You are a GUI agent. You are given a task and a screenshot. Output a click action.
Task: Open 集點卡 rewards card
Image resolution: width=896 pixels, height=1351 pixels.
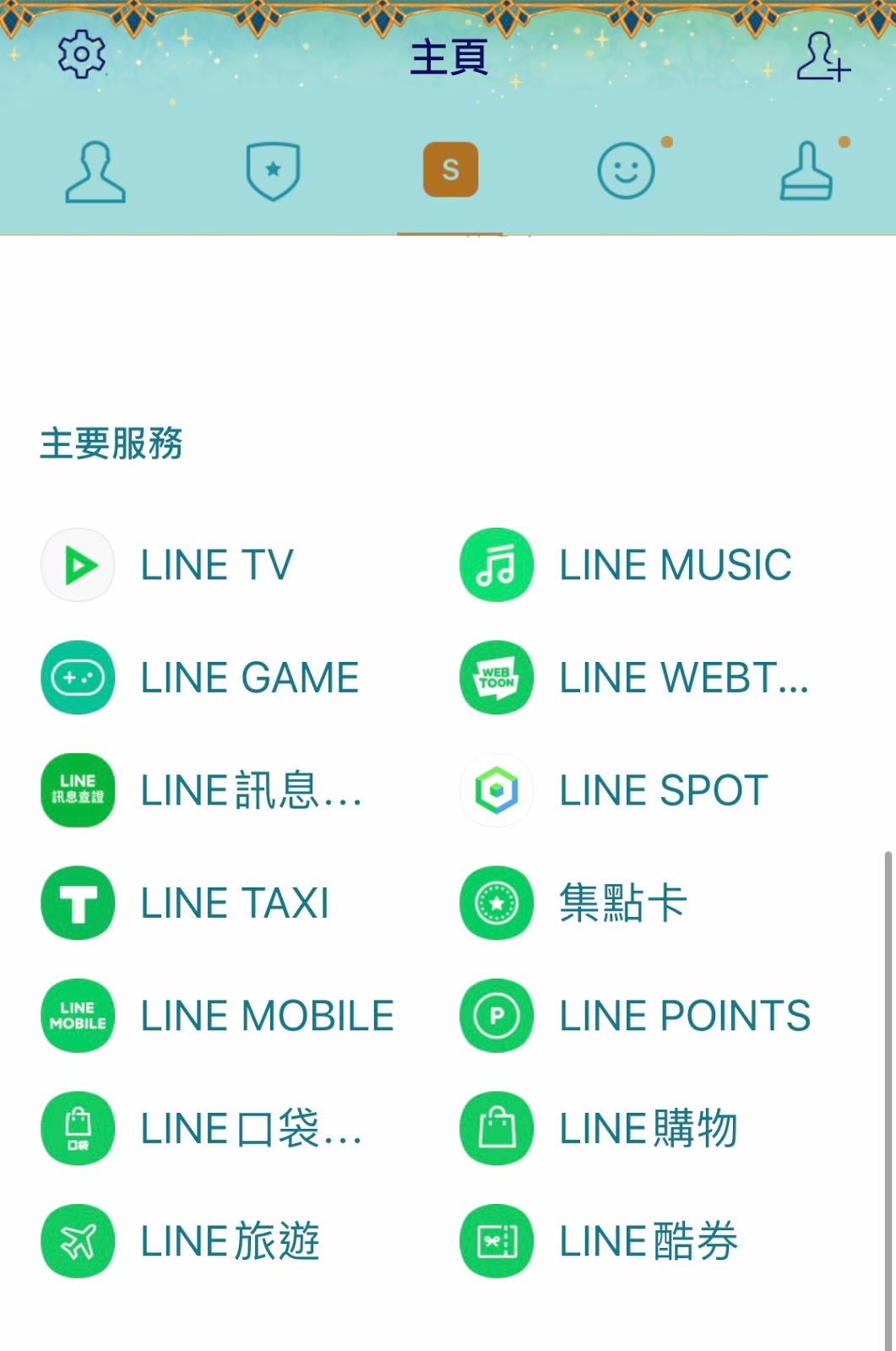(x=574, y=903)
